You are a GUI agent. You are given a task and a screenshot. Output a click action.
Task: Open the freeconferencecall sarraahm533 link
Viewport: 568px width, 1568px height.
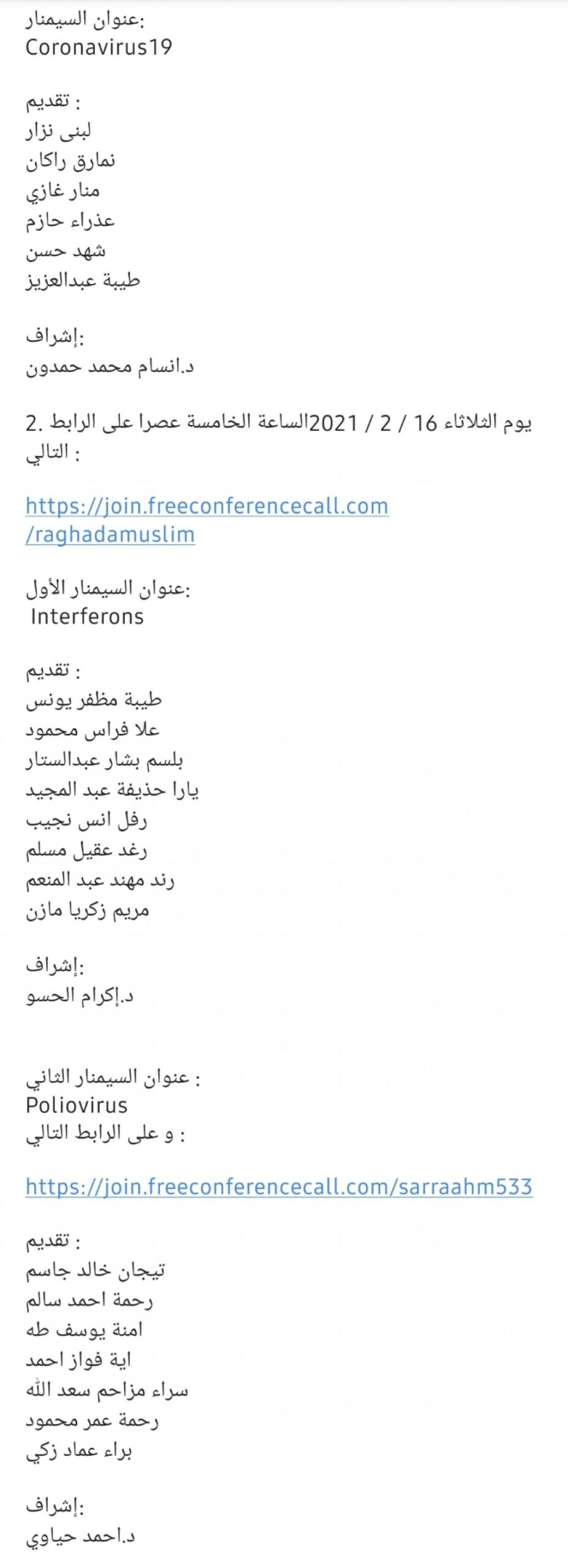[x=278, y=1187]
